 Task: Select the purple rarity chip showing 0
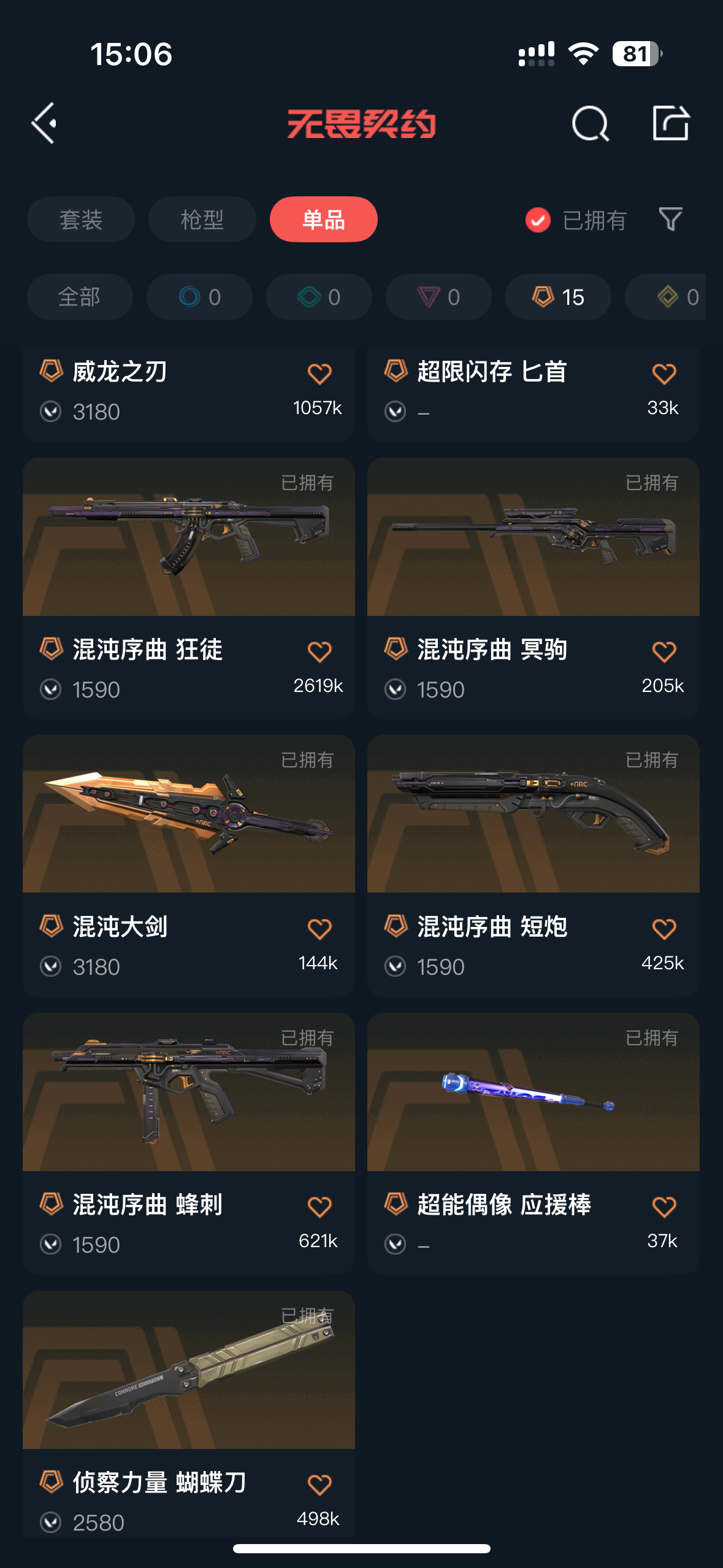tap(438, 297)
